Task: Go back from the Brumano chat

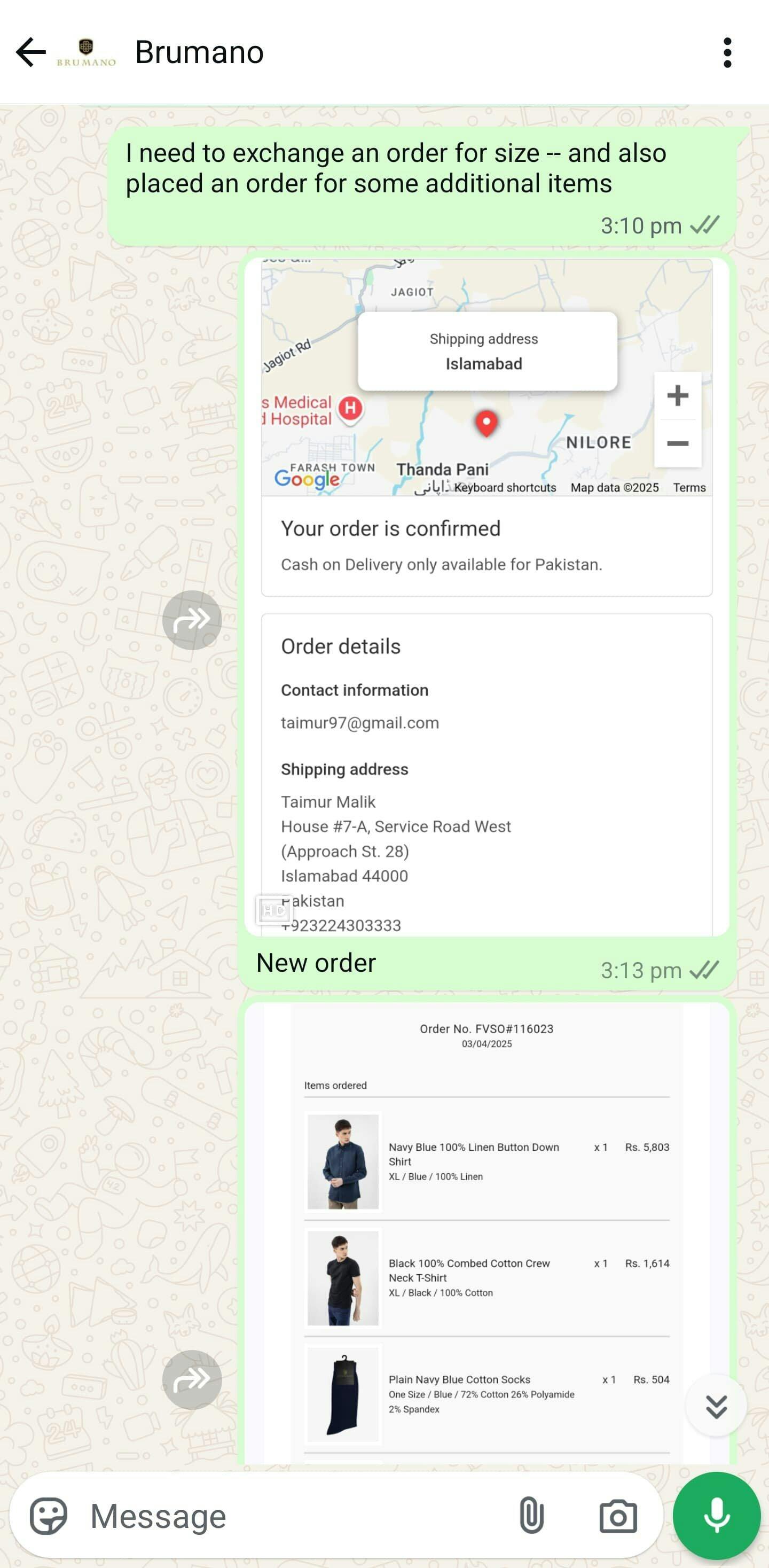Action: click(30, 52)
